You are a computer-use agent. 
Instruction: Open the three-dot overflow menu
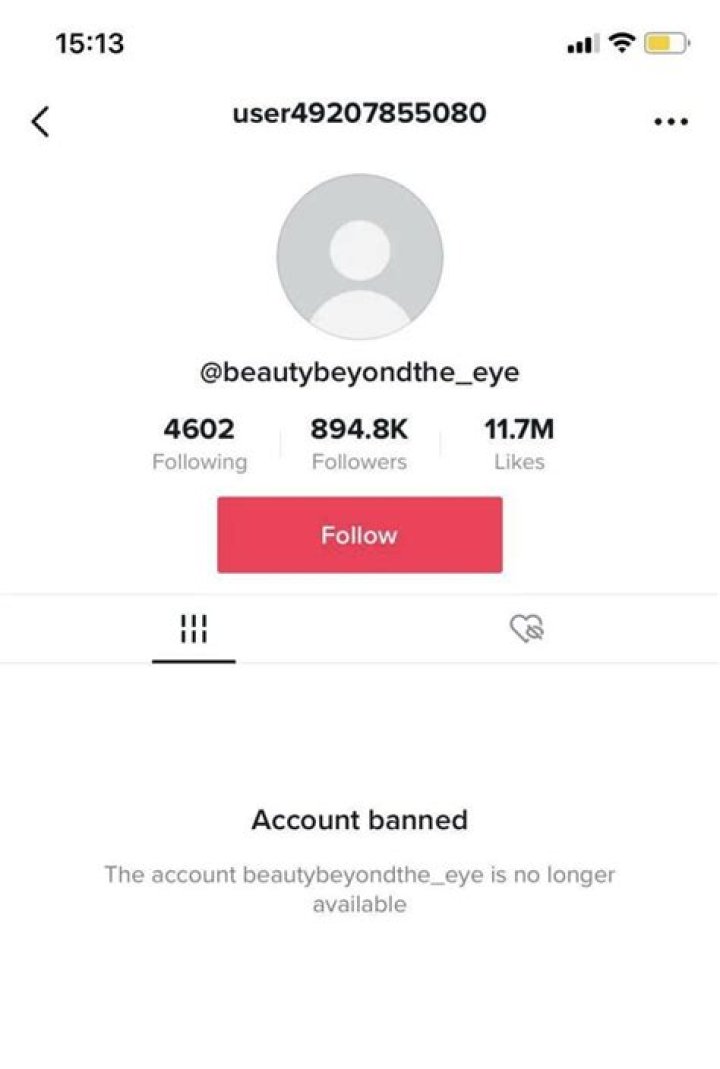click(x=670, y=122)
